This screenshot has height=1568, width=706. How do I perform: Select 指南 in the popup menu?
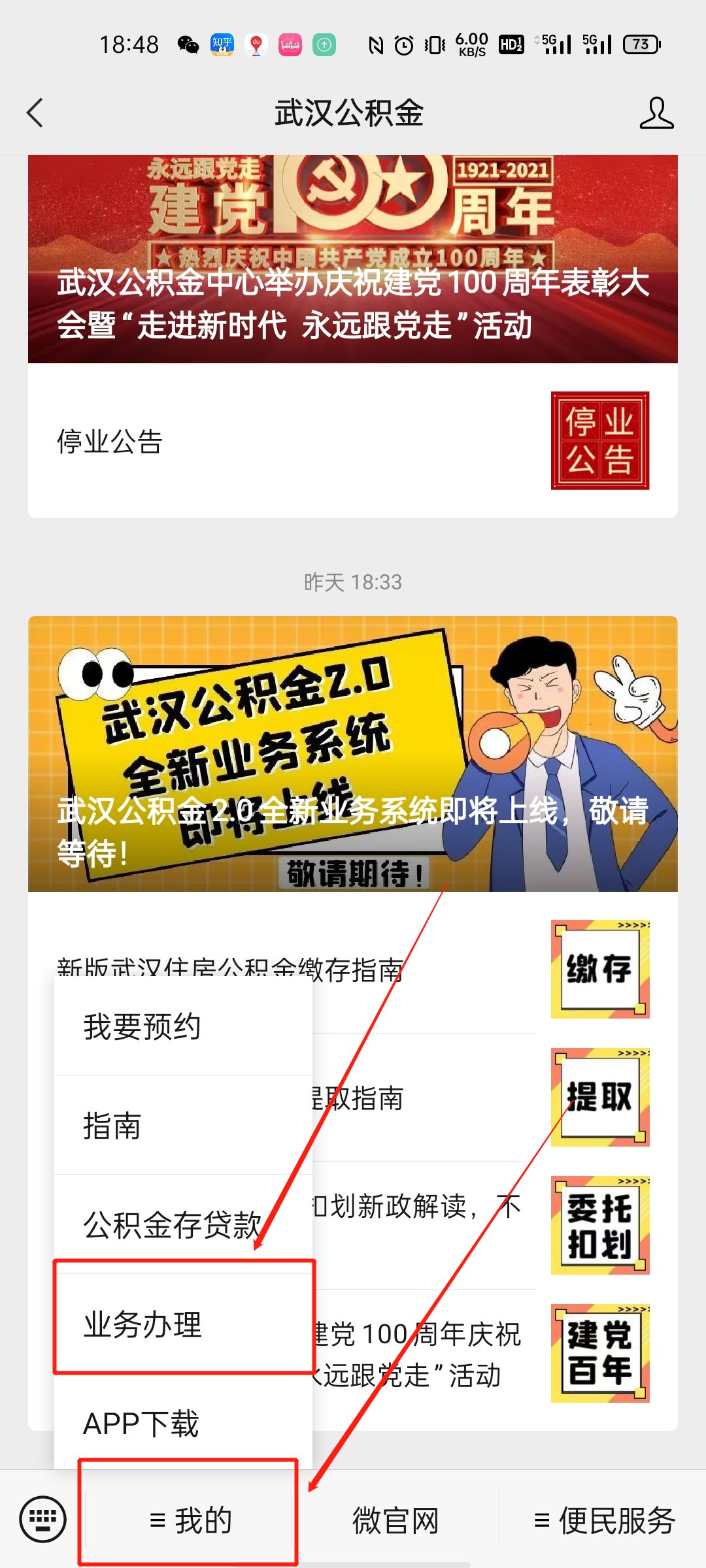point(183,1126)
